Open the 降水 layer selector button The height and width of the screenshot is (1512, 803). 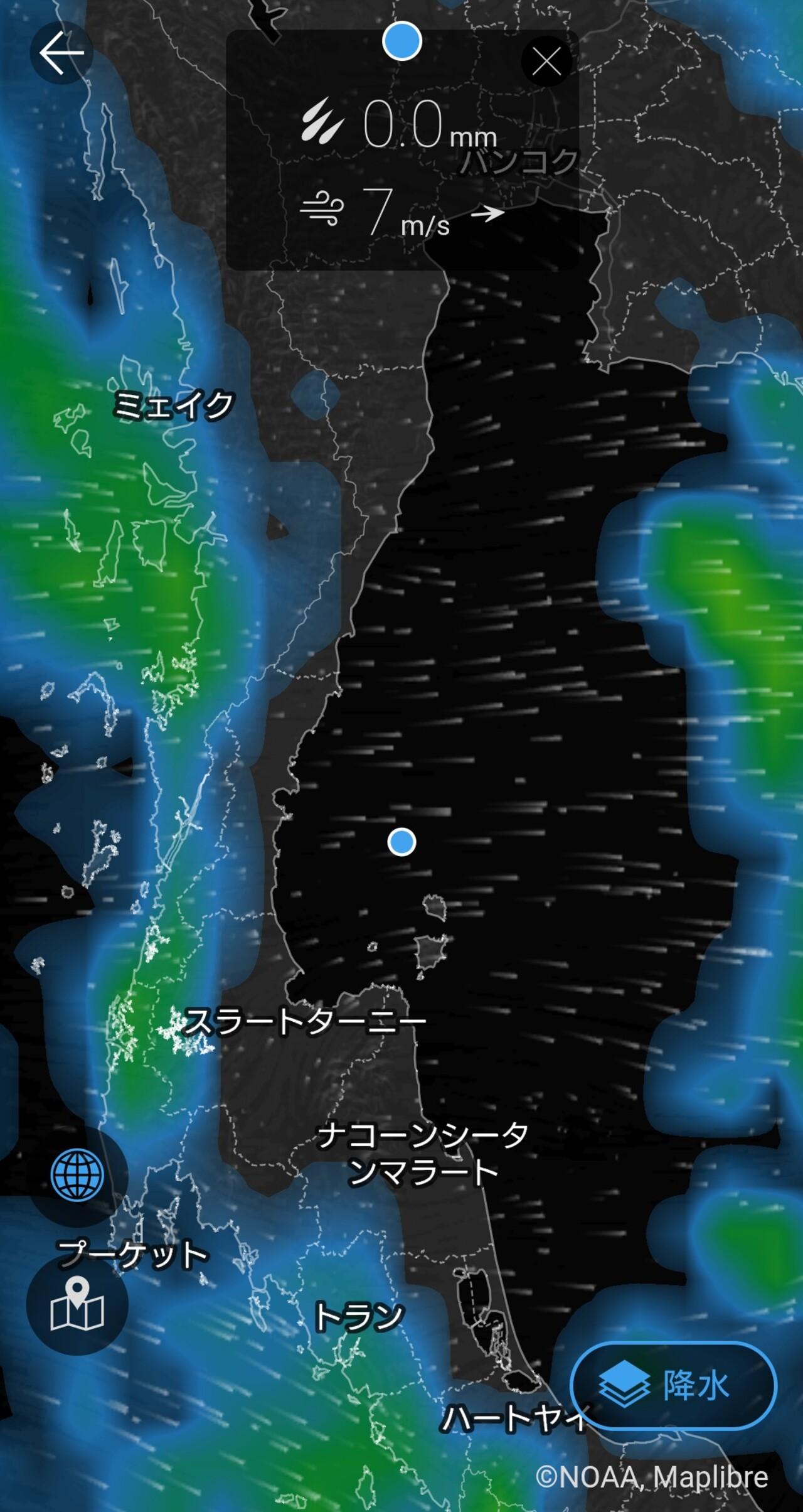673,1385
